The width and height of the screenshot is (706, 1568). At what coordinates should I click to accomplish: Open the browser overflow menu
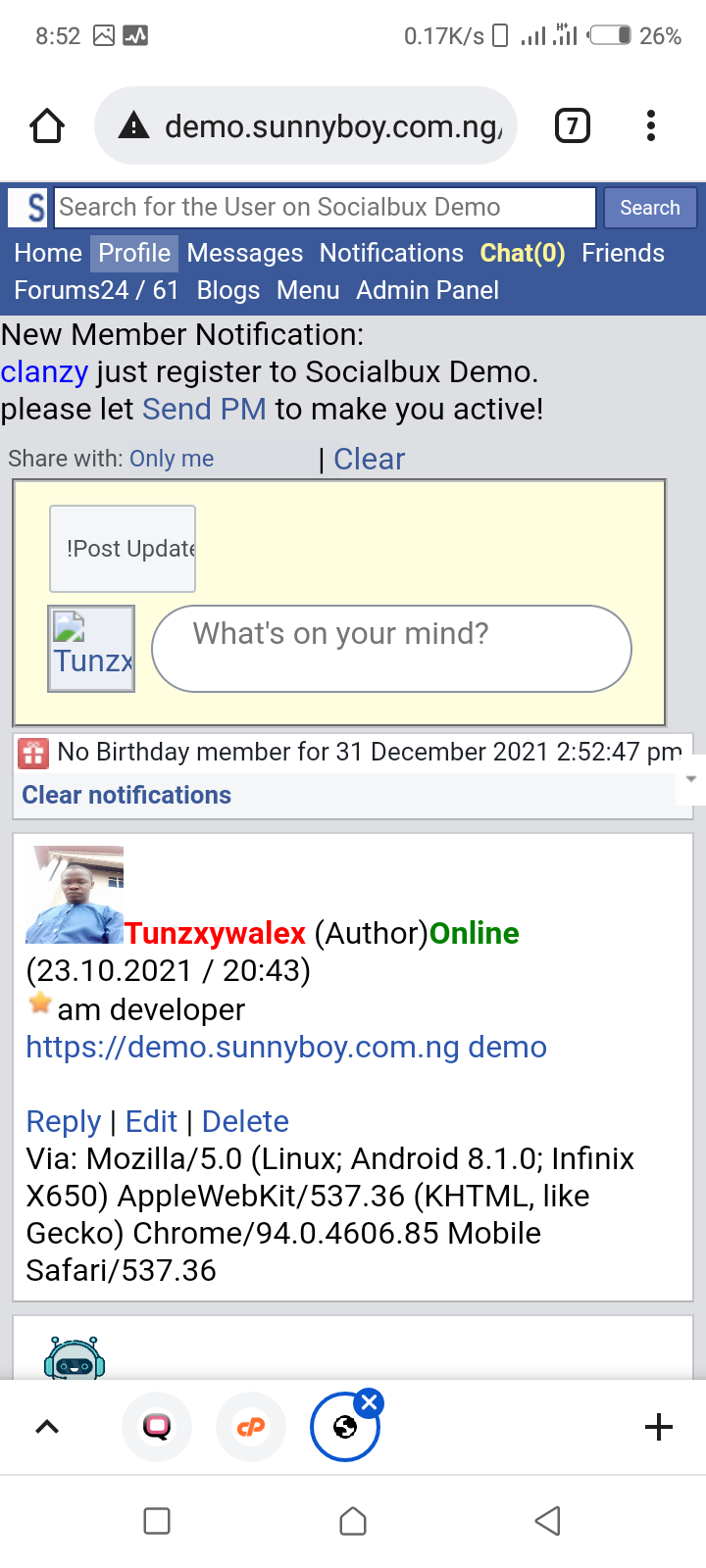(x=650, y=125)
